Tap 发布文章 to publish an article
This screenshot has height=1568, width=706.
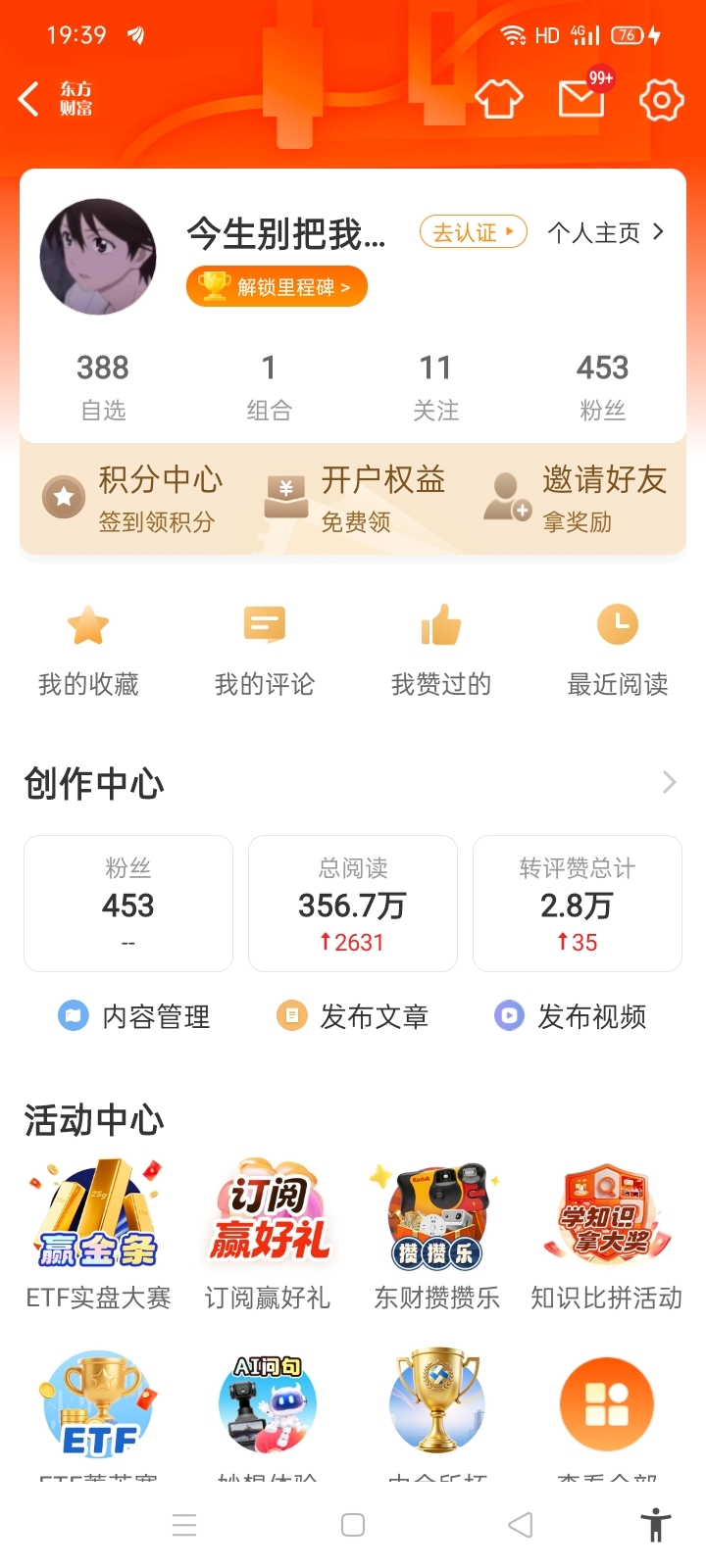[352, 1016]
